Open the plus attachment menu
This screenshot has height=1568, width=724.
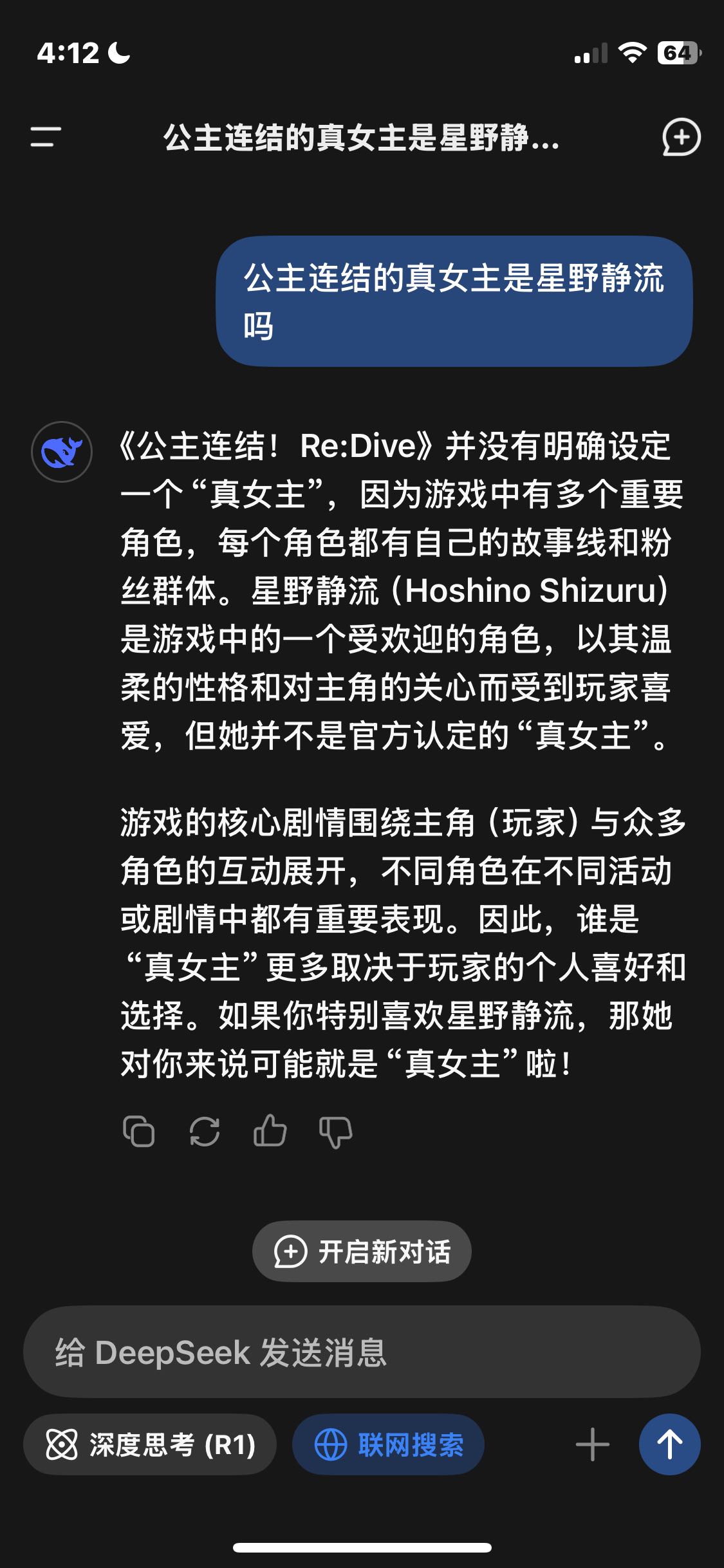(592, 1444)
